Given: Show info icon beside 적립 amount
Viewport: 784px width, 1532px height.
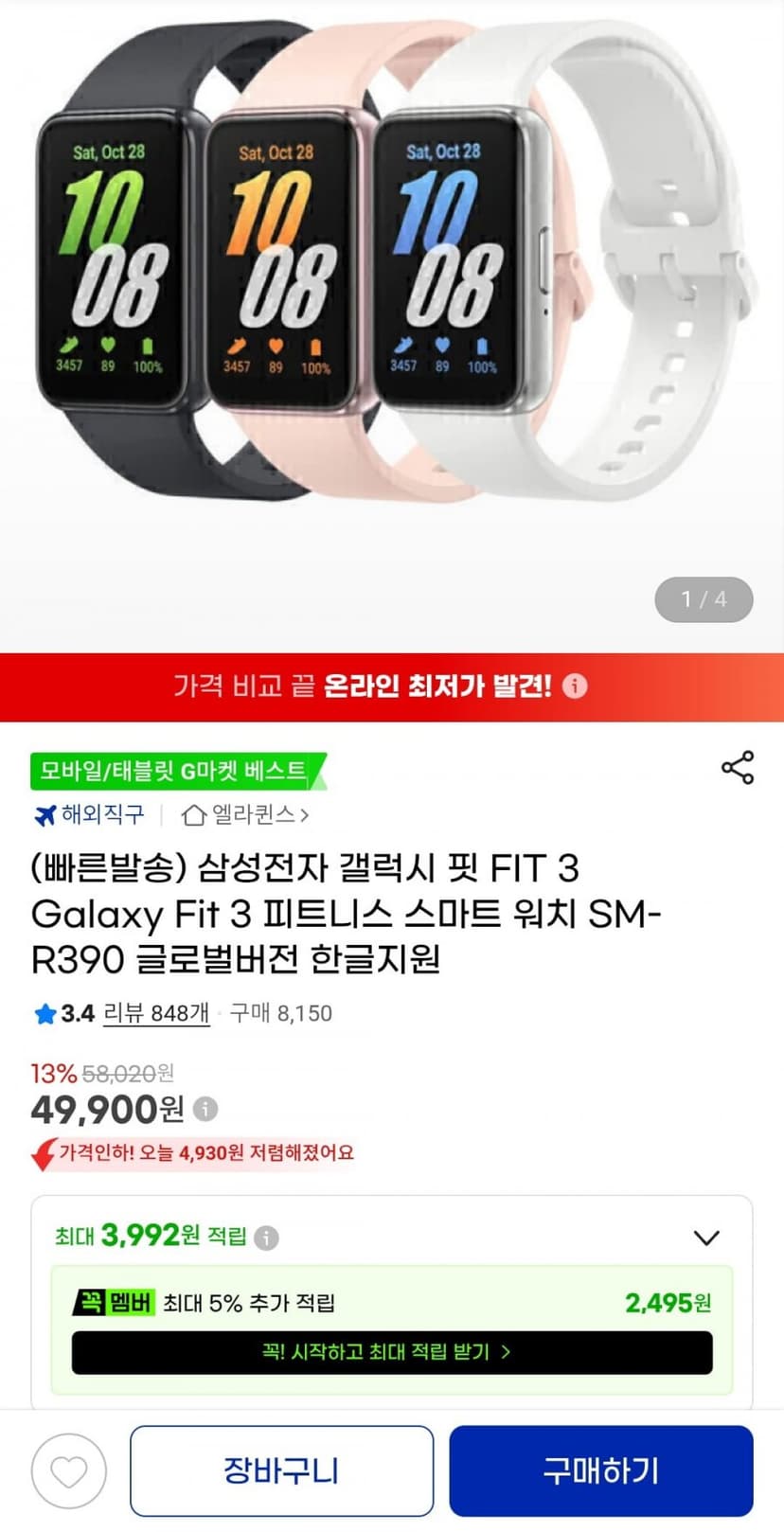Looking at the screenshot, I should [267, 1238].
